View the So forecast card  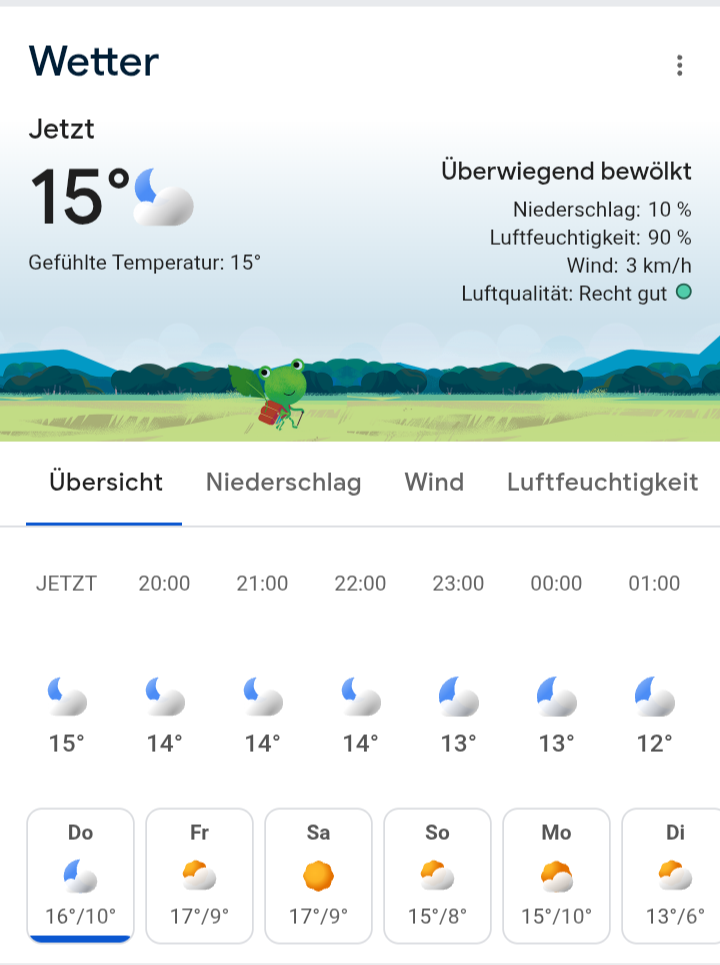[437, 875]
